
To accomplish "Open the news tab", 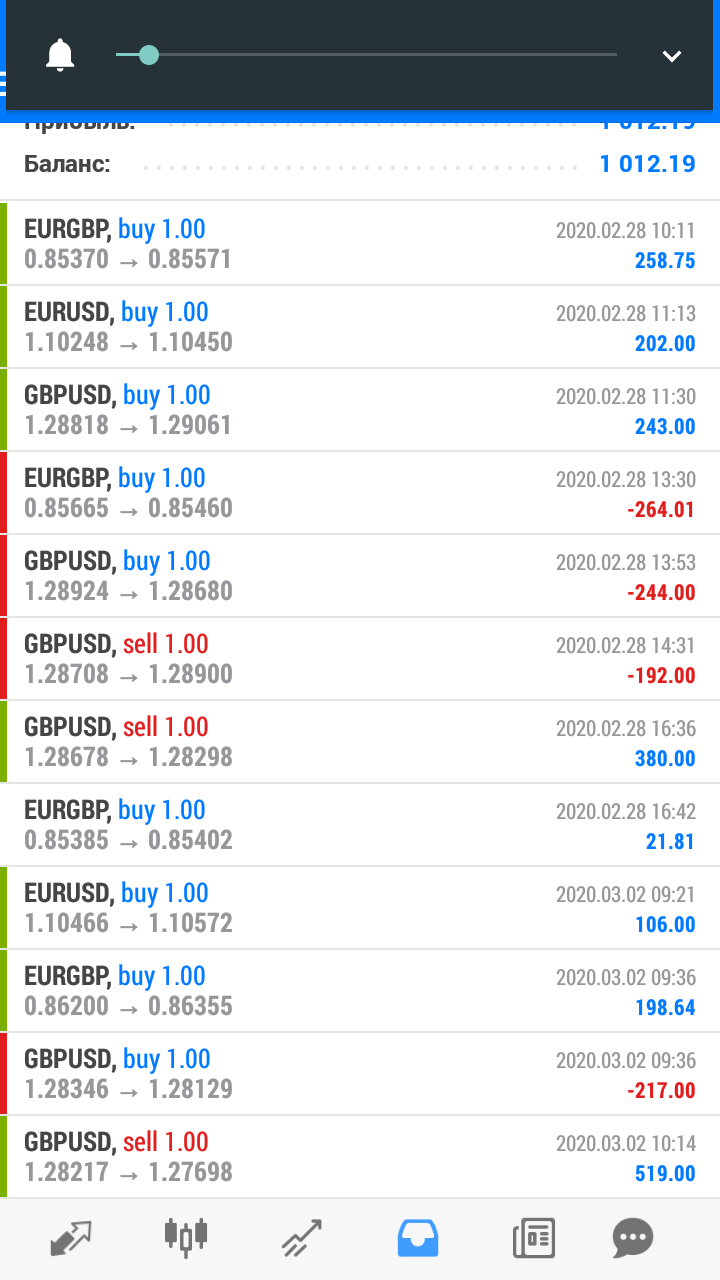I will pos(534,1238).
